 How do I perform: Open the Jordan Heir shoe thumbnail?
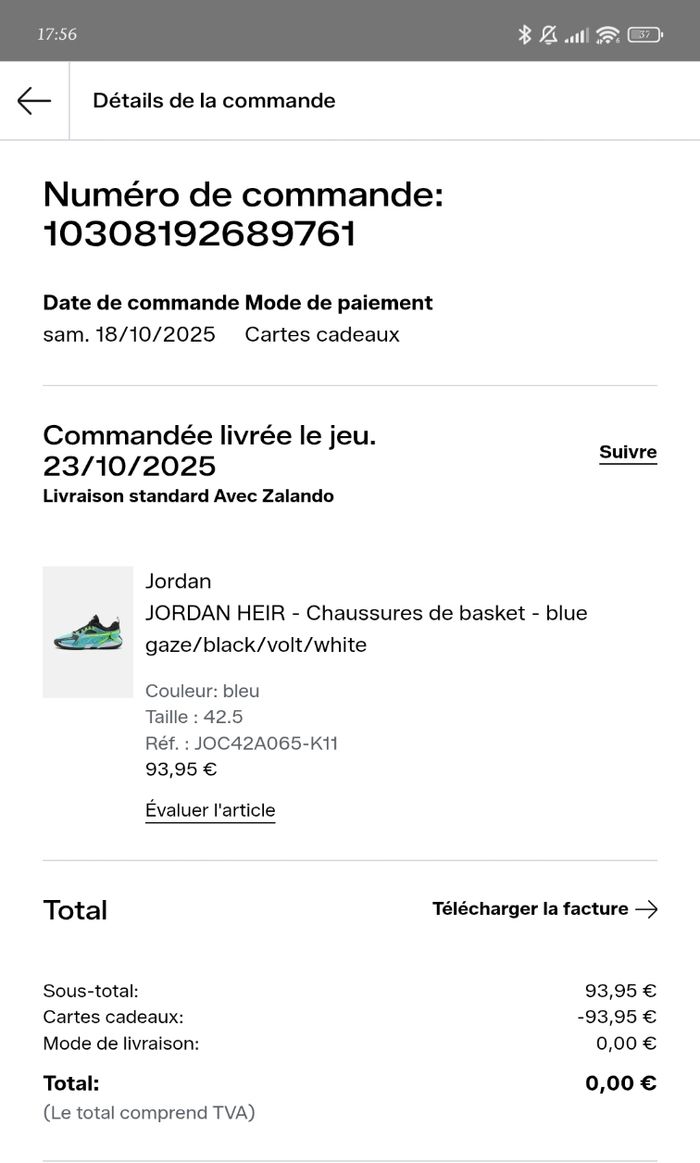coord(88,632)
